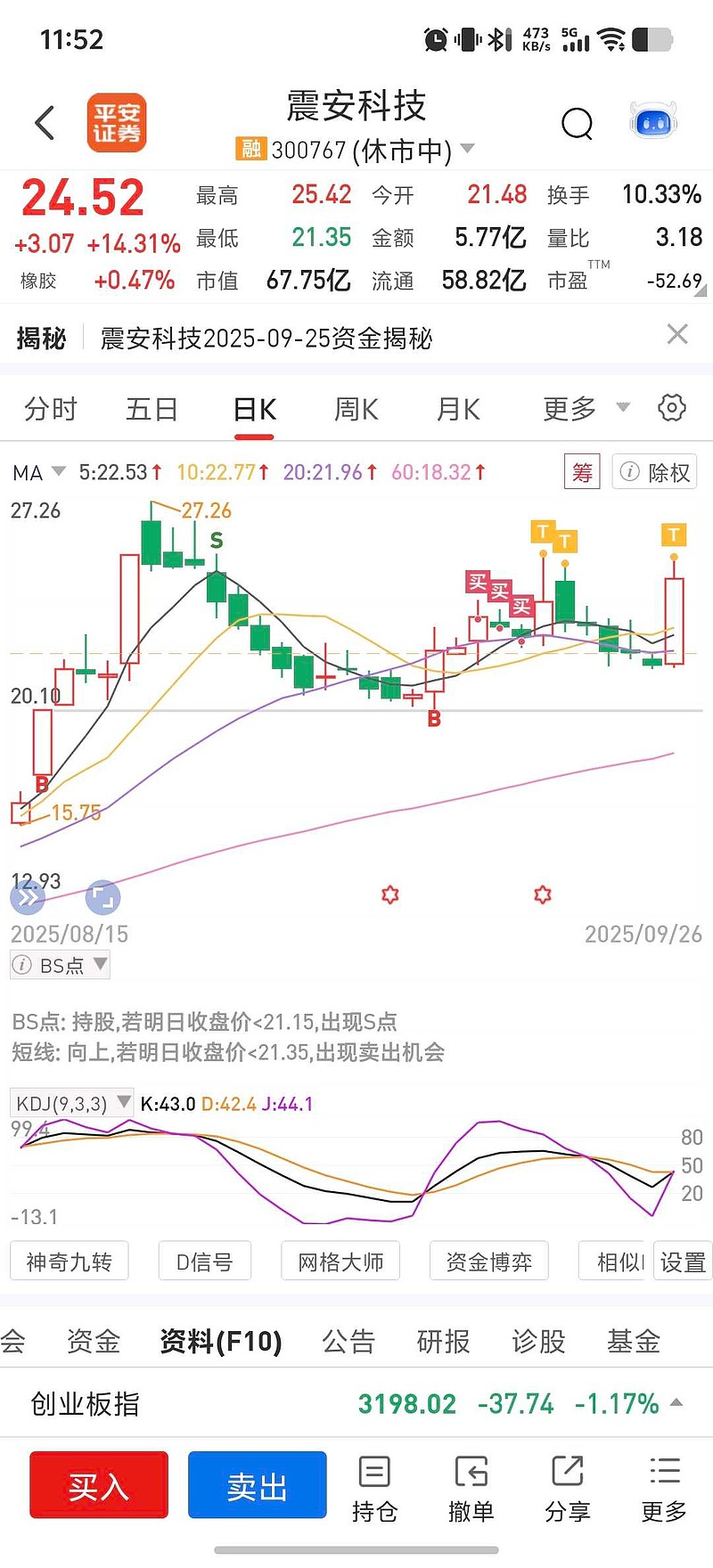Switch to the 月K chart tab

(458, 410)
